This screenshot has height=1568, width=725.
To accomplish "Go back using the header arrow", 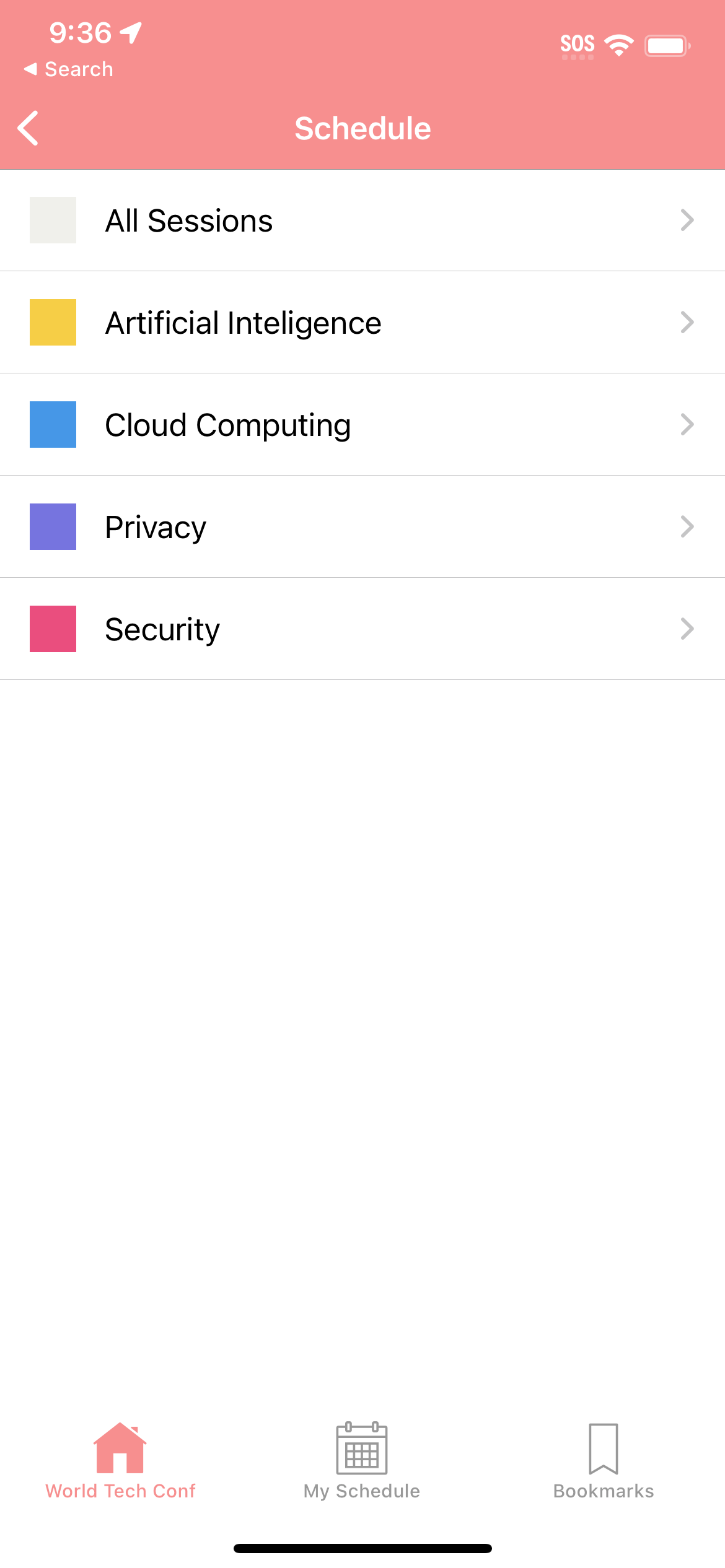I will 29,128.
